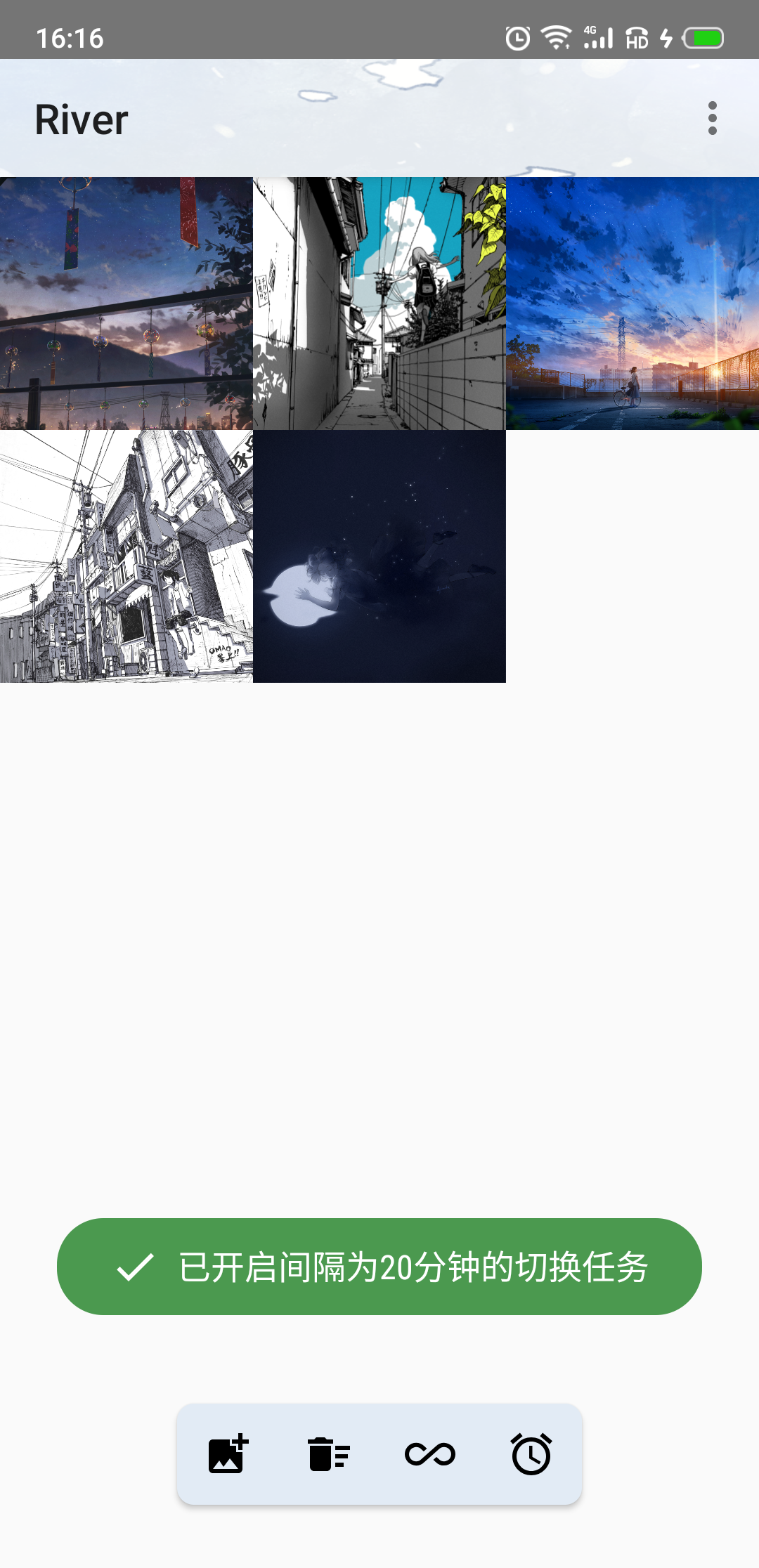Viewport: 759px width, 1568px height.
Task: Open the black-and-white city street sketch
Action: click(x=126, y=556)
